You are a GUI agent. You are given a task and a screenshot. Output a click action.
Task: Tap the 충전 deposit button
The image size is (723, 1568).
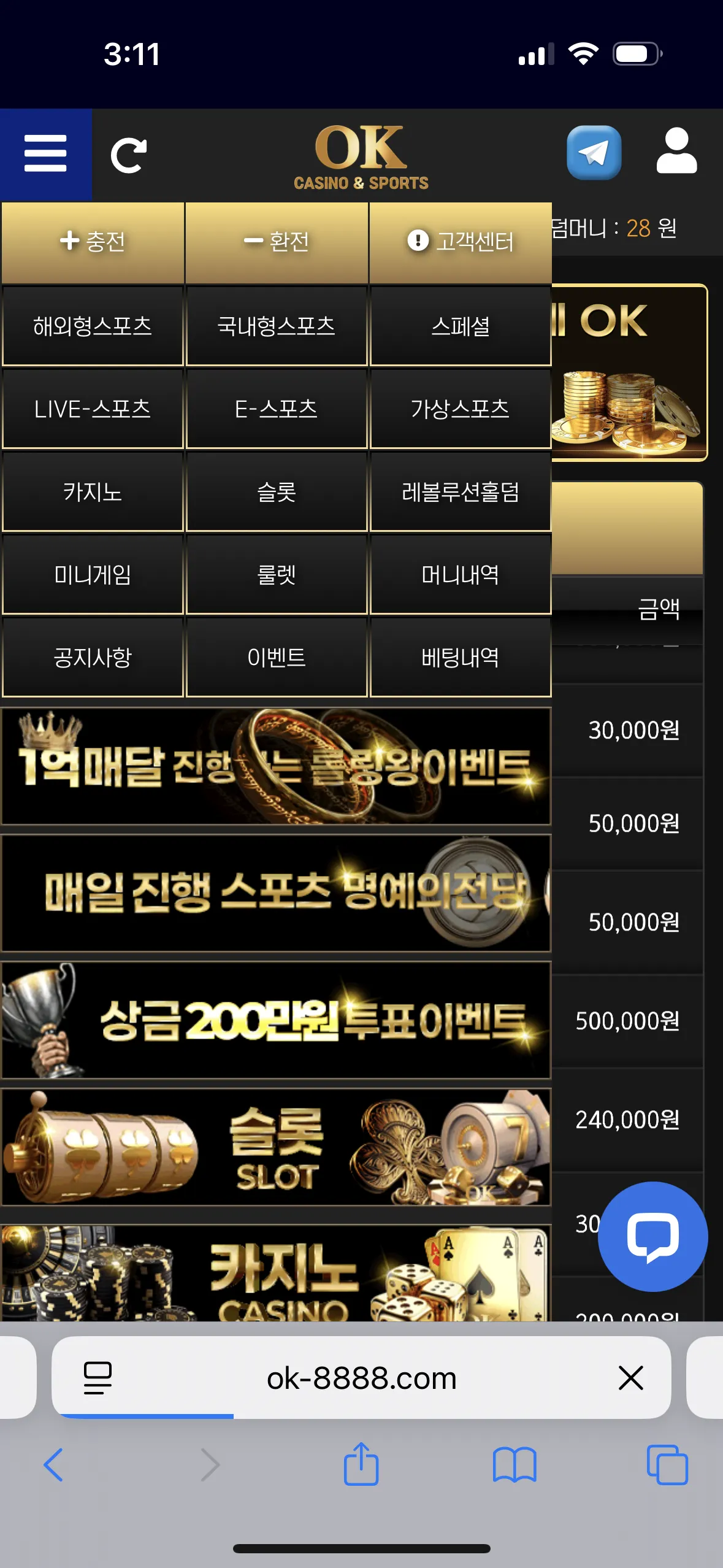tap(93, 242)
